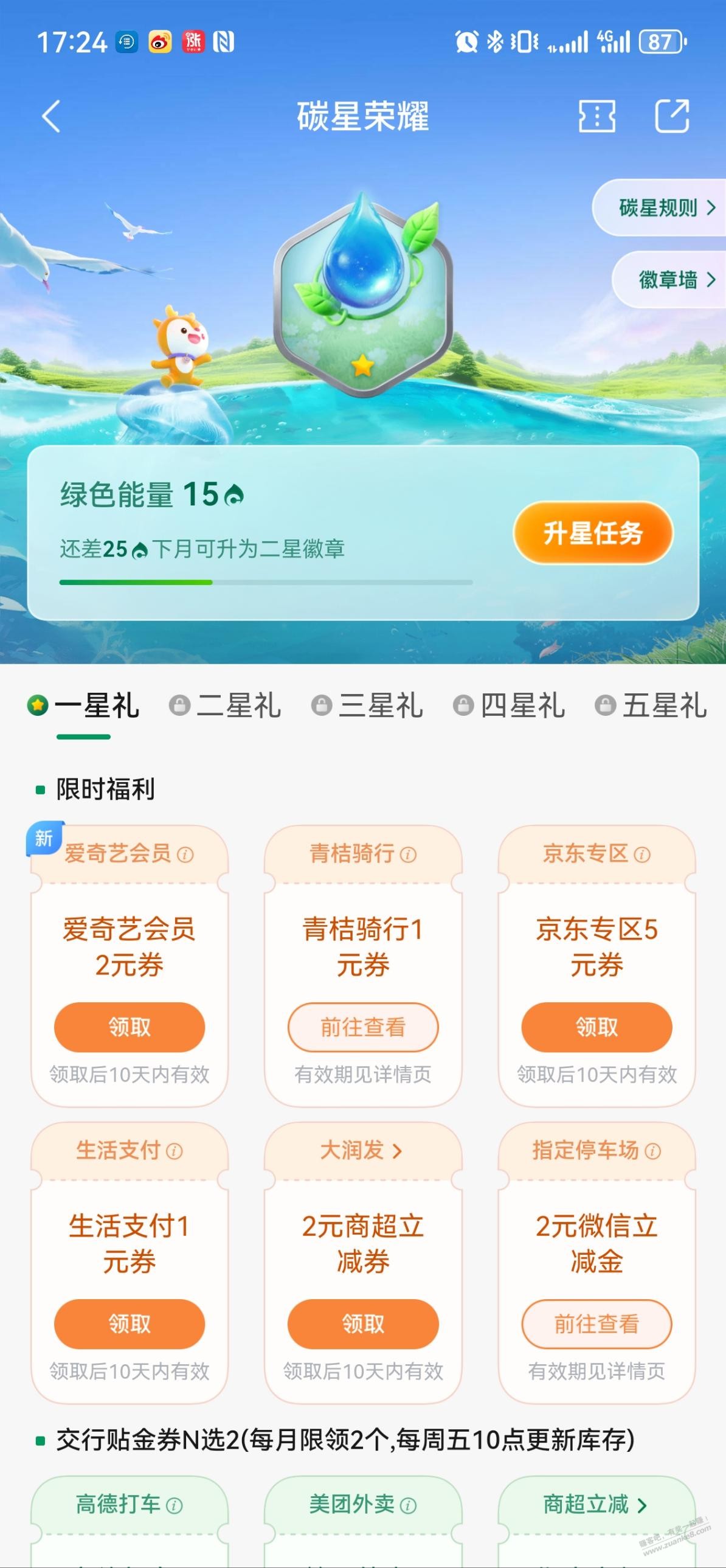The height and width of the screenshot is (1568, 726).
Task: Switch to the 三星礼 tab
Action: (368, 706)
